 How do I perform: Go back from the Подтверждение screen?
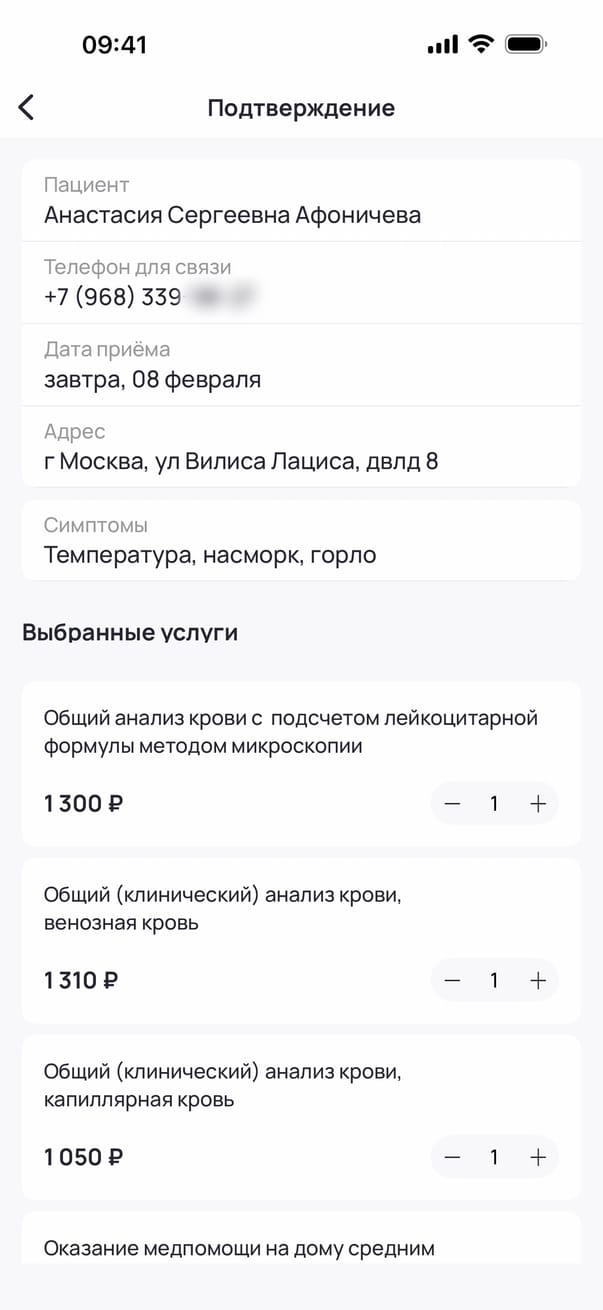pos(27,108)
